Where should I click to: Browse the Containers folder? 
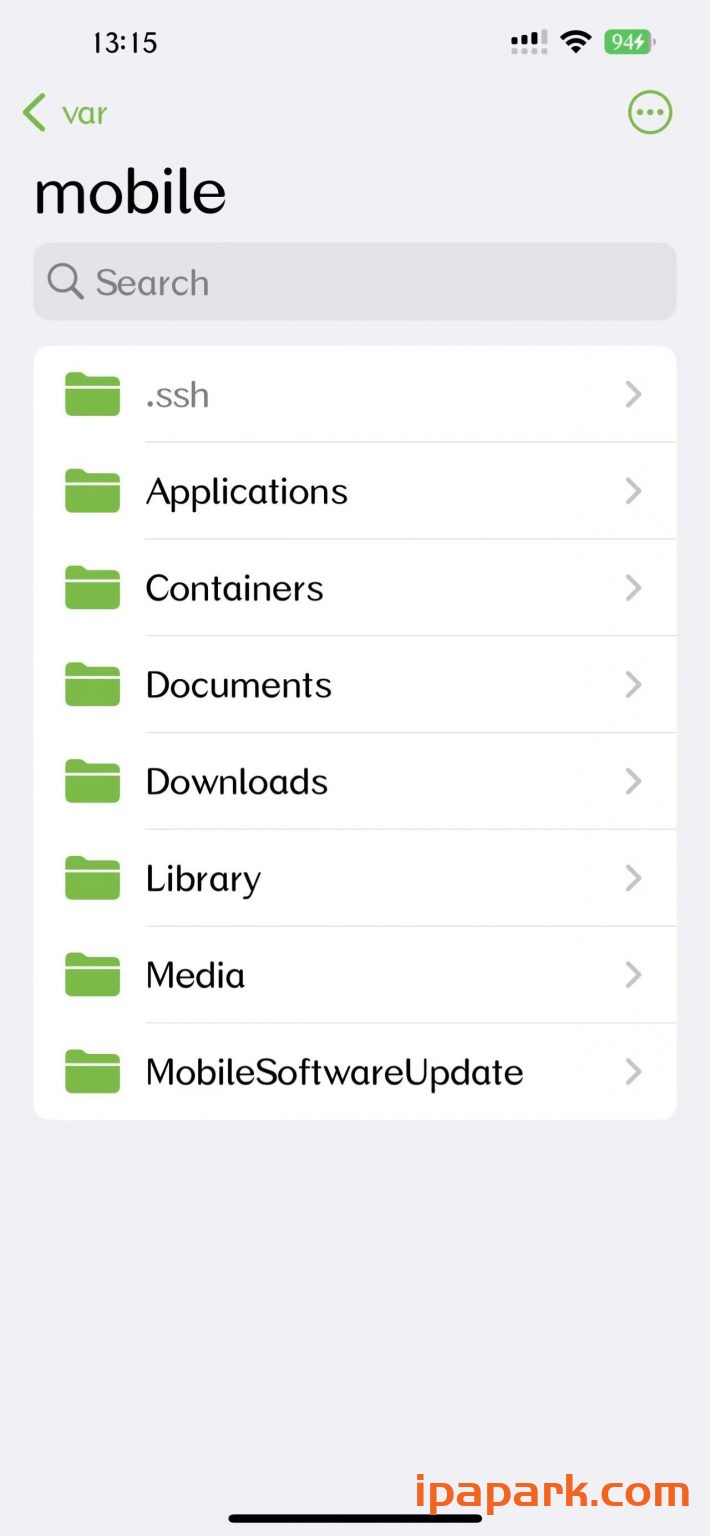point(355,588)
